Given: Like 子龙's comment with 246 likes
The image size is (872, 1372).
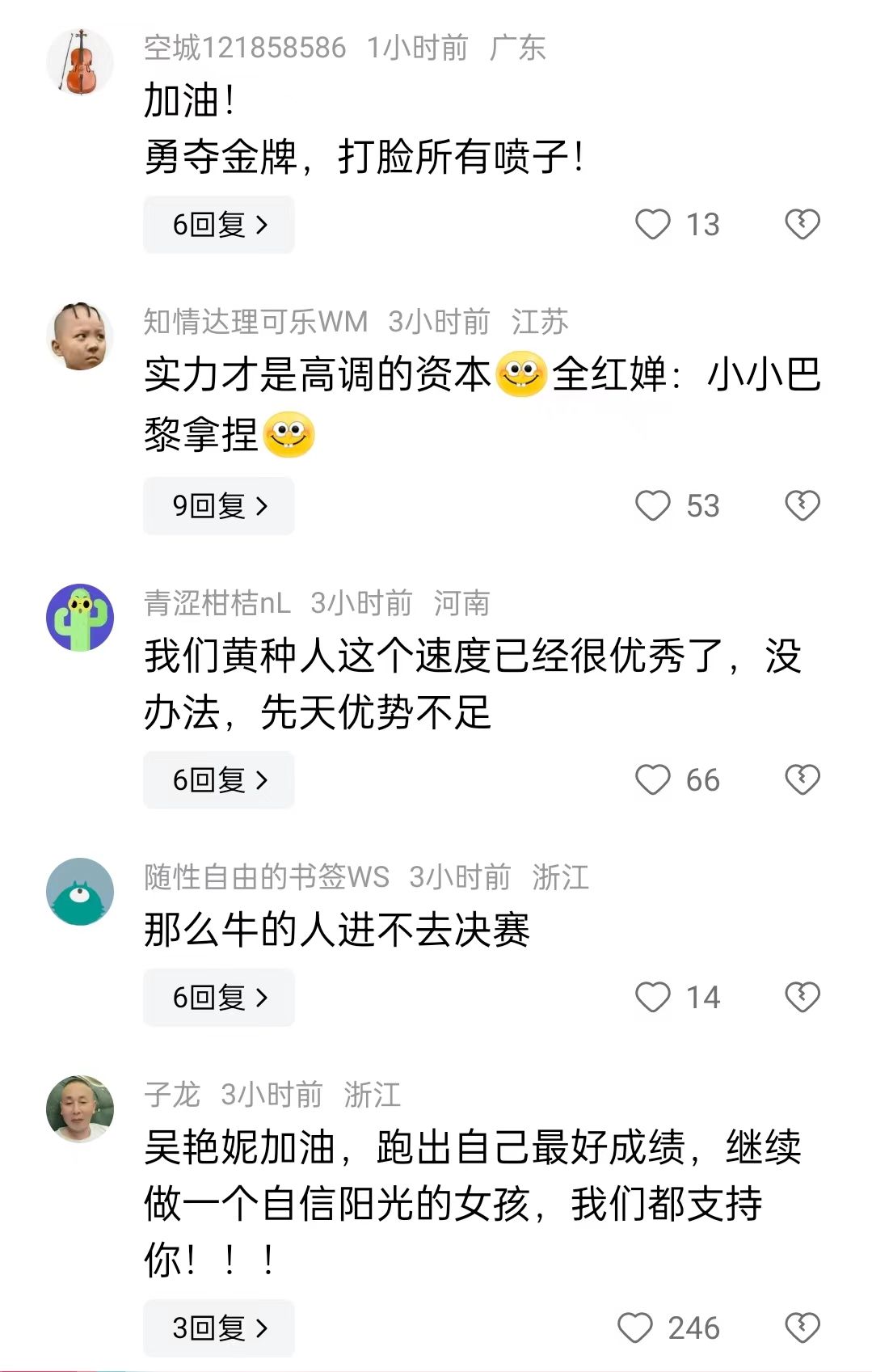Looking at the screenshot, I should [x=635, y=1328].
